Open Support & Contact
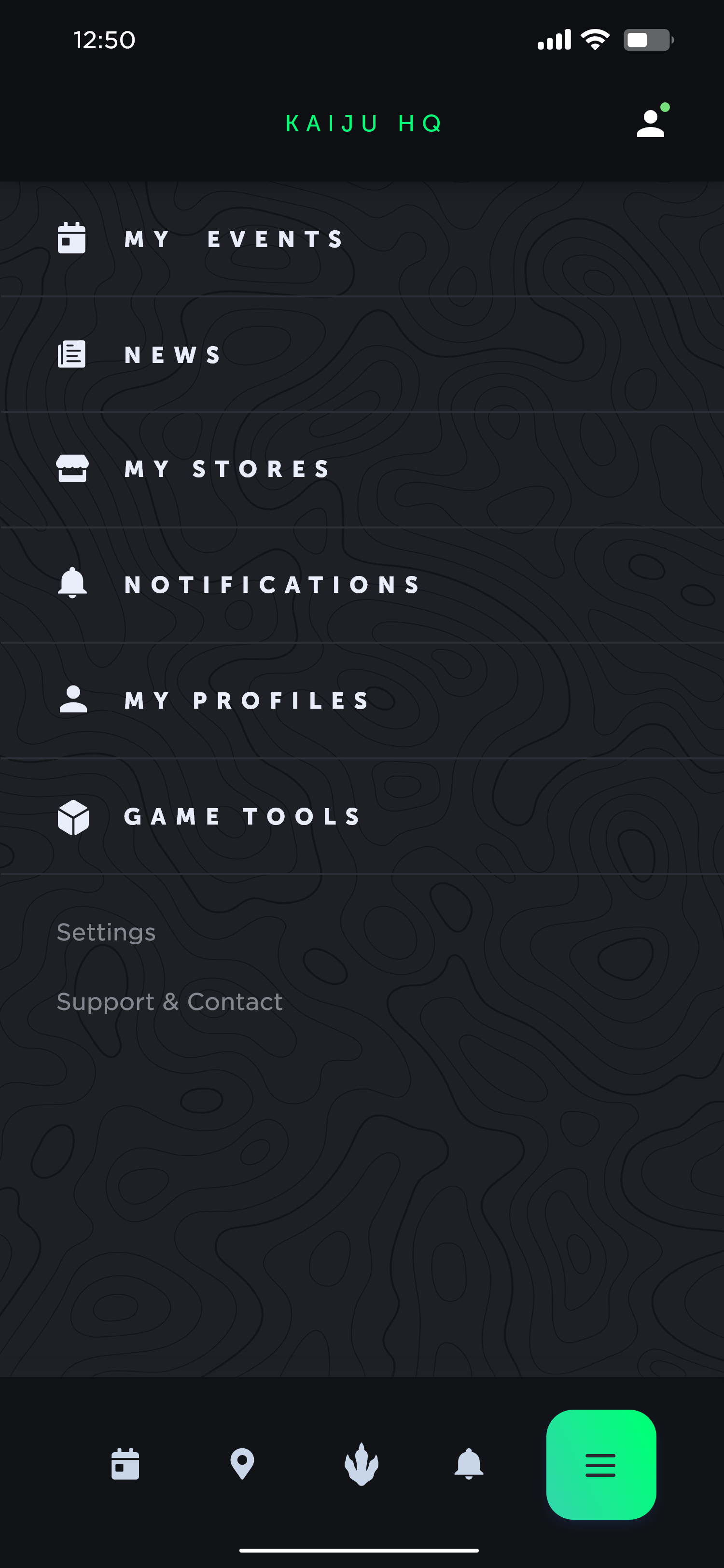 pyautogui.click(x=170, y=1001)
